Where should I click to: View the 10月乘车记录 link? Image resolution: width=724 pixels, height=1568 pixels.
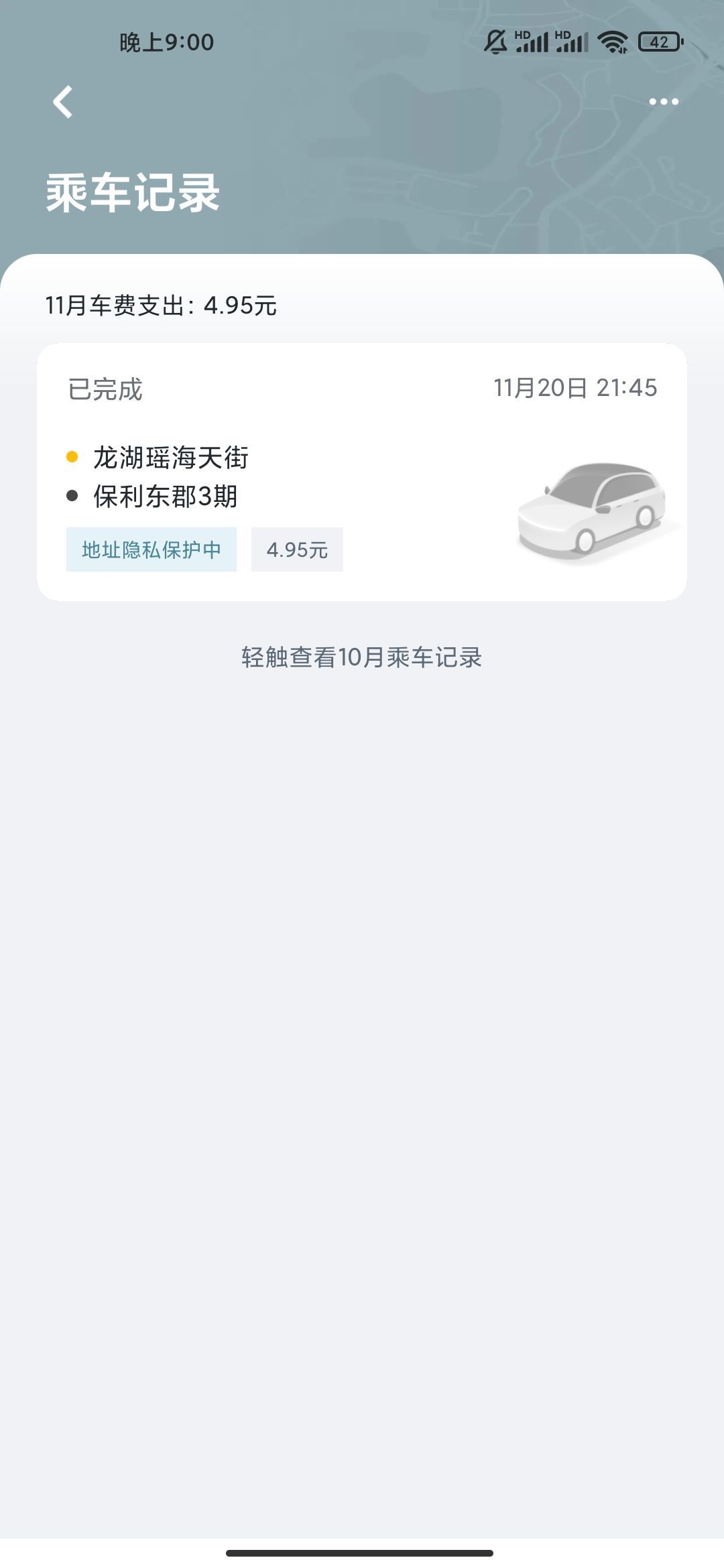[362, 657]
